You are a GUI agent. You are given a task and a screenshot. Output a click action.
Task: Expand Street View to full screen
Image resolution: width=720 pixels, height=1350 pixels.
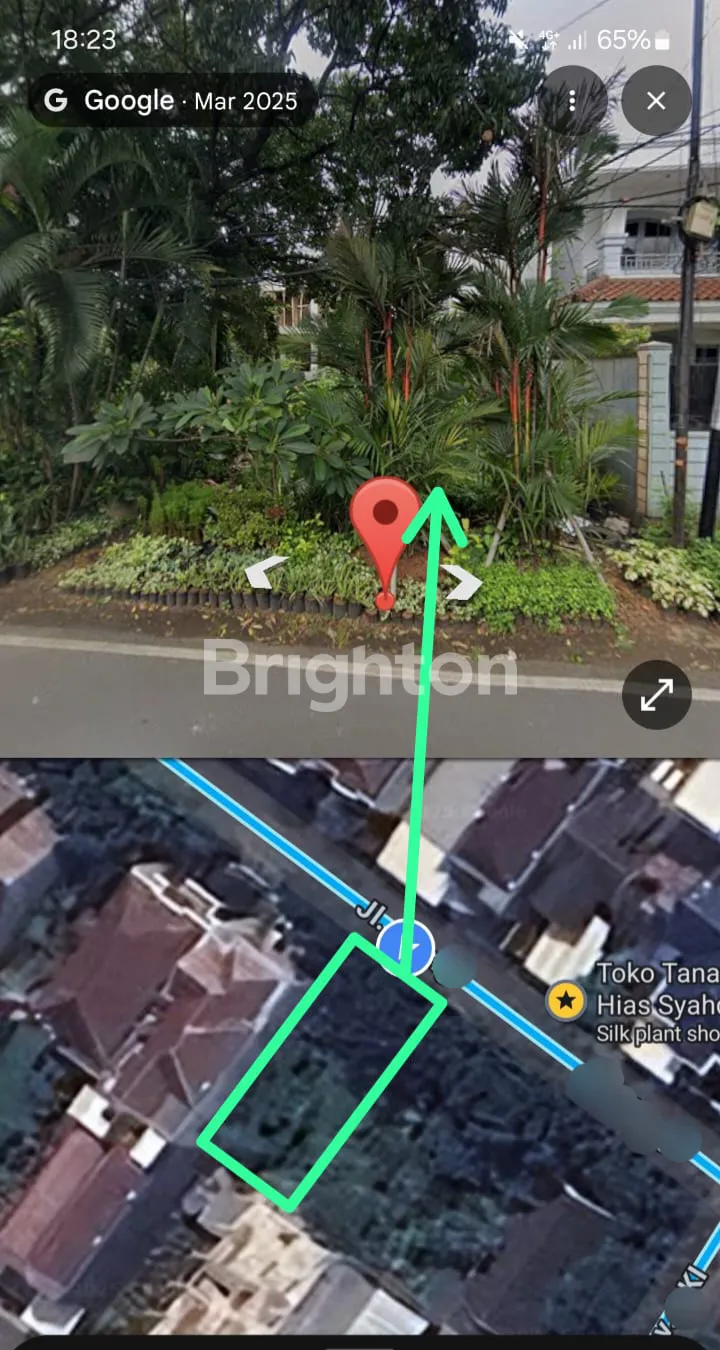(656, 694)
